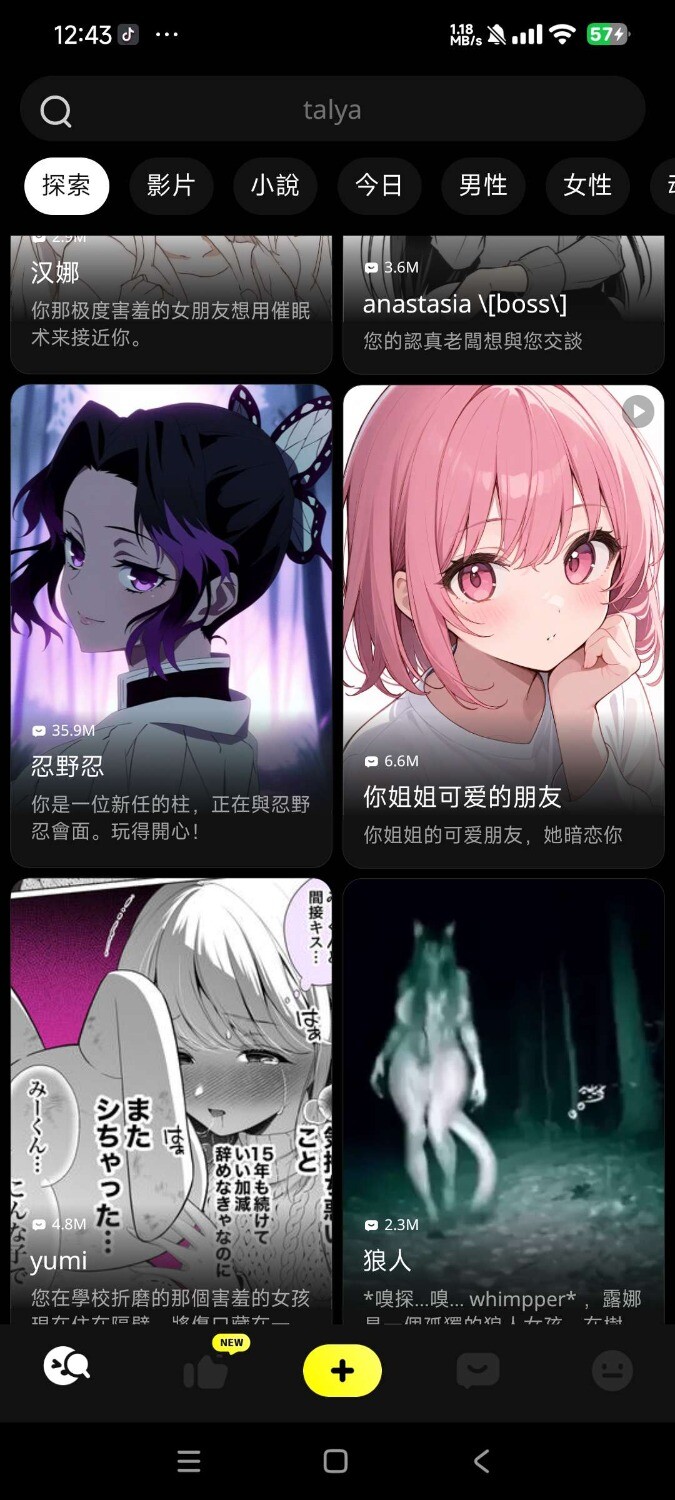This screenshot has height=1500, width=675.
Task: Switch to the 影片 chip
Action: tap(170, 186)
